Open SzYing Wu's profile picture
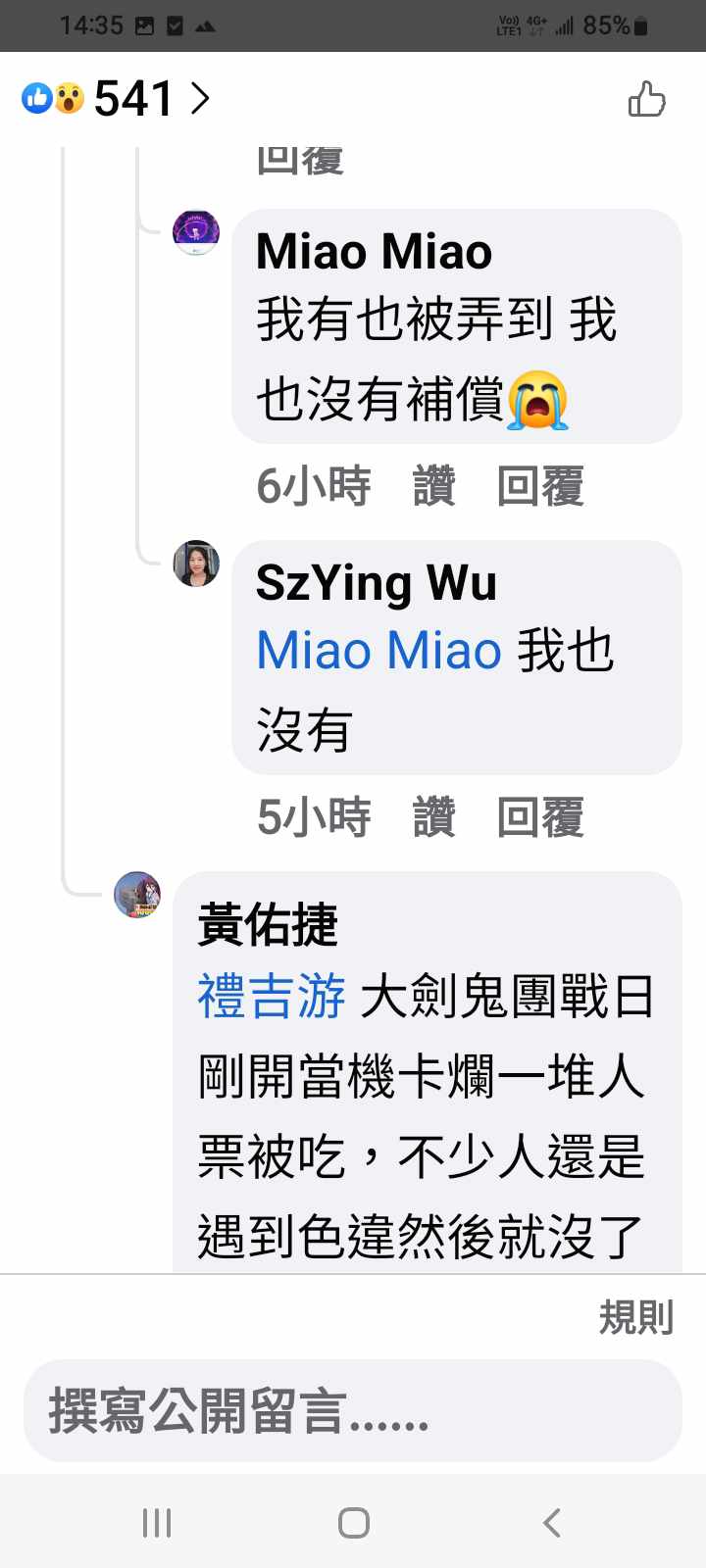Image resolution: width=706 pixels, height=1568 pixels. coord(196,563)
